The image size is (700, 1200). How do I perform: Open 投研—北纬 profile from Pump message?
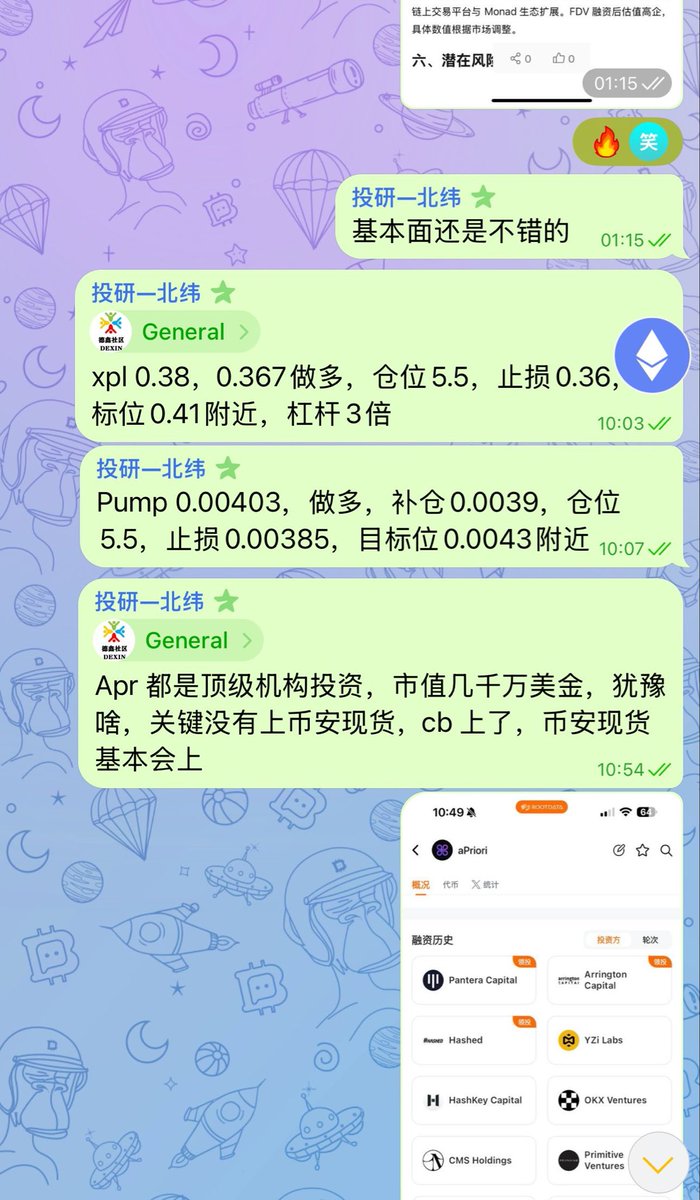pyautogui.click(x=150, y=468)
